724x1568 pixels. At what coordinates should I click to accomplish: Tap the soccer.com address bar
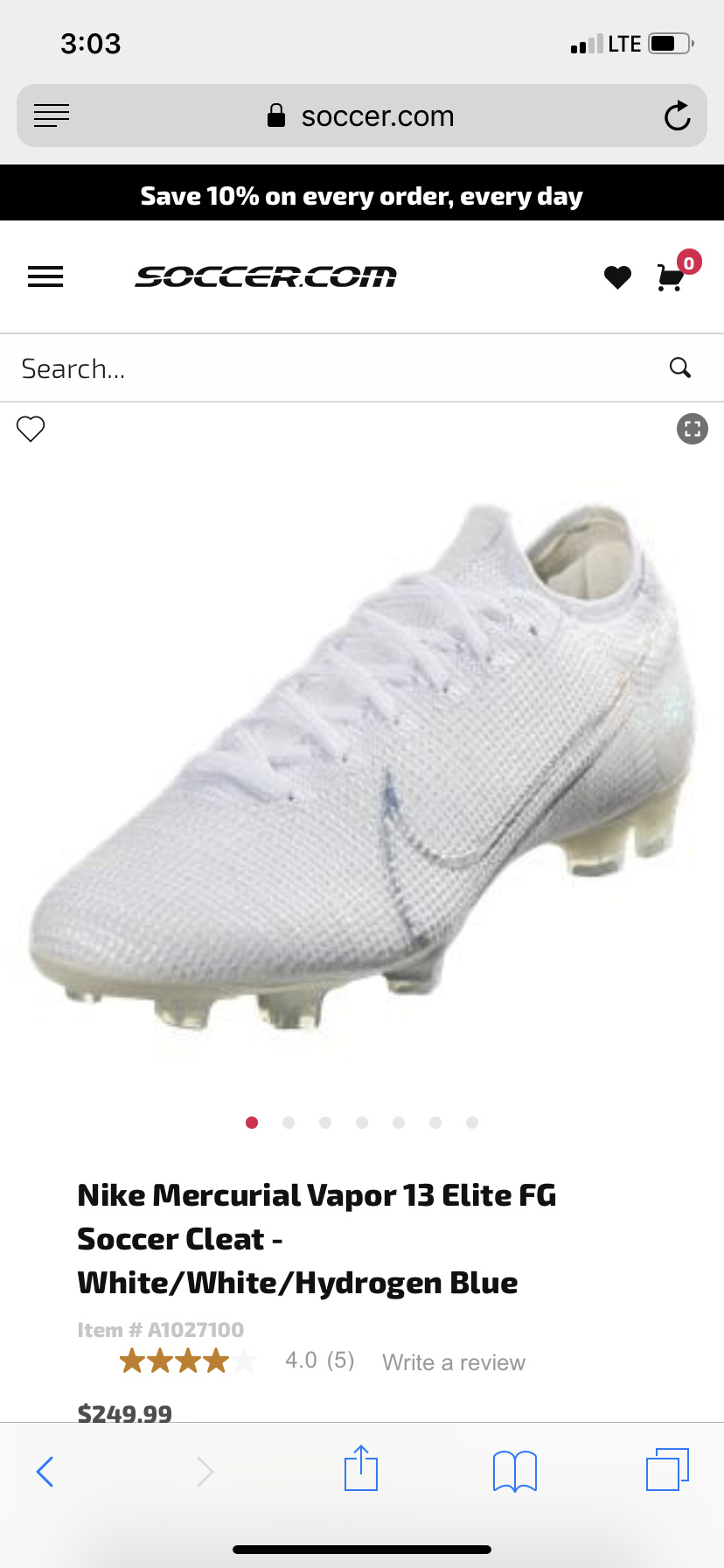[x=362, y=115]
